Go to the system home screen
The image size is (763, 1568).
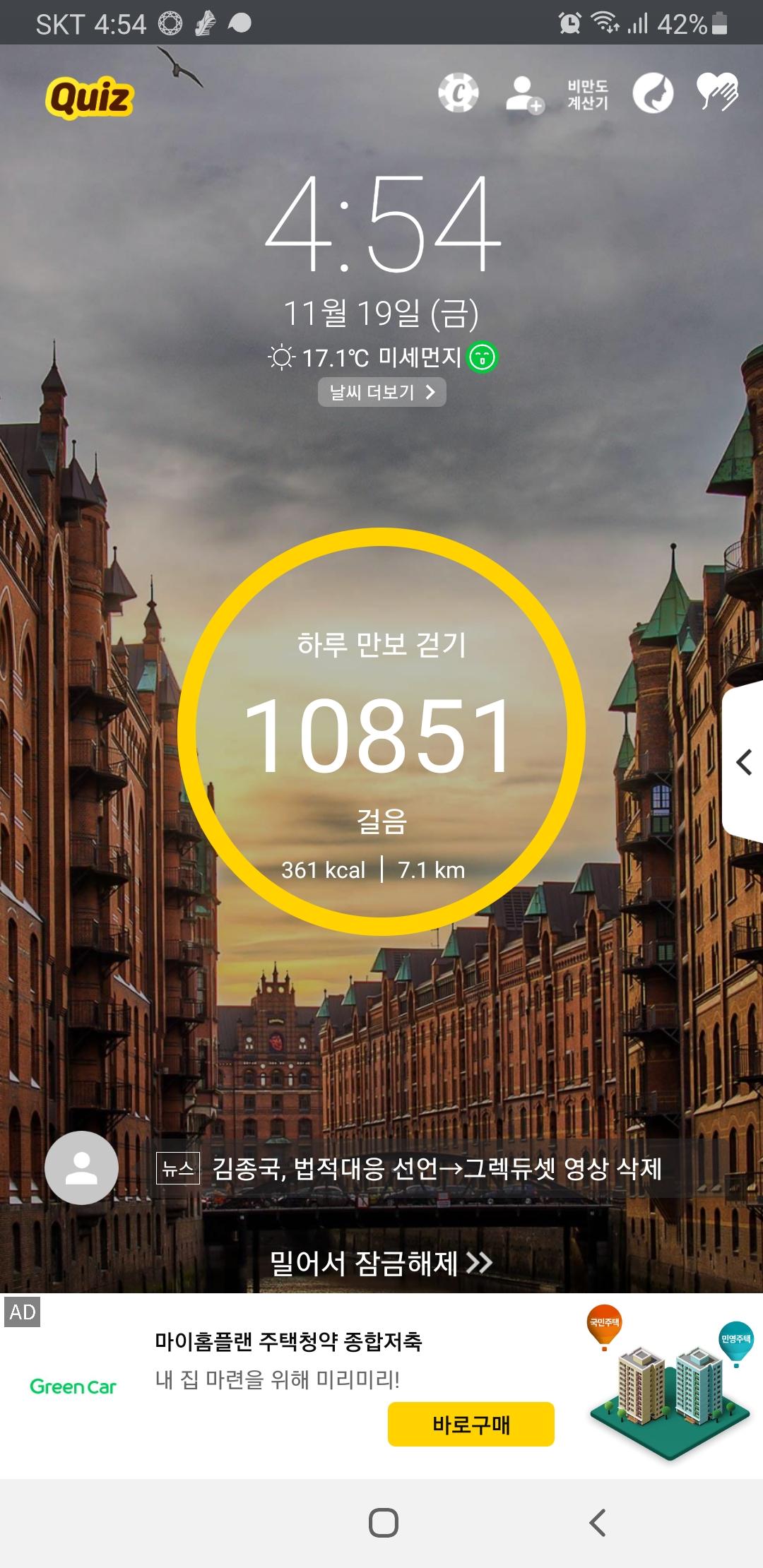tap(383, 1523)
